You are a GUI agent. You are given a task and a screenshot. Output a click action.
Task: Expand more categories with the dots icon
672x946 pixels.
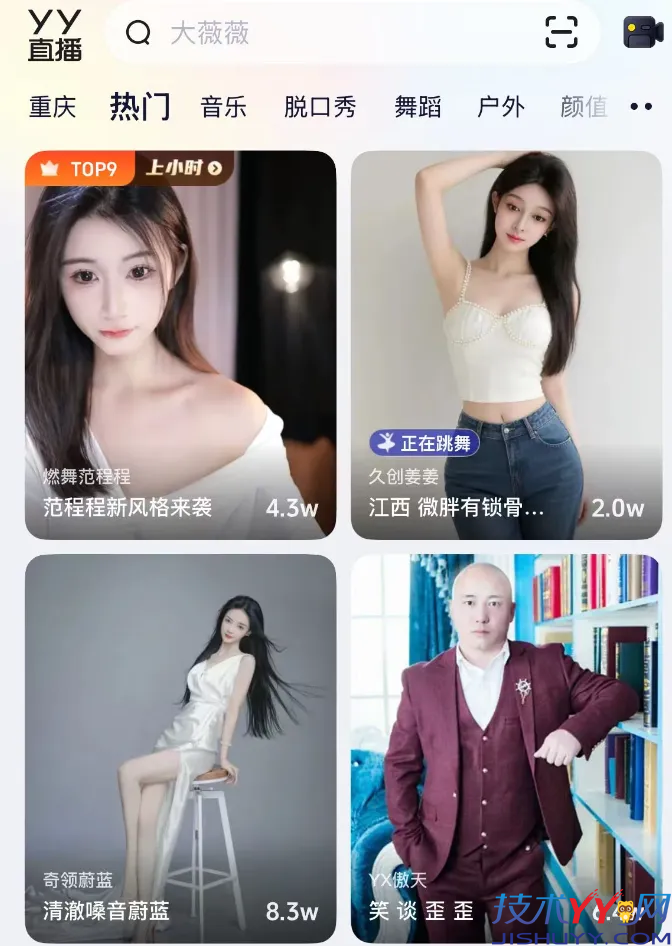(641, 107)
